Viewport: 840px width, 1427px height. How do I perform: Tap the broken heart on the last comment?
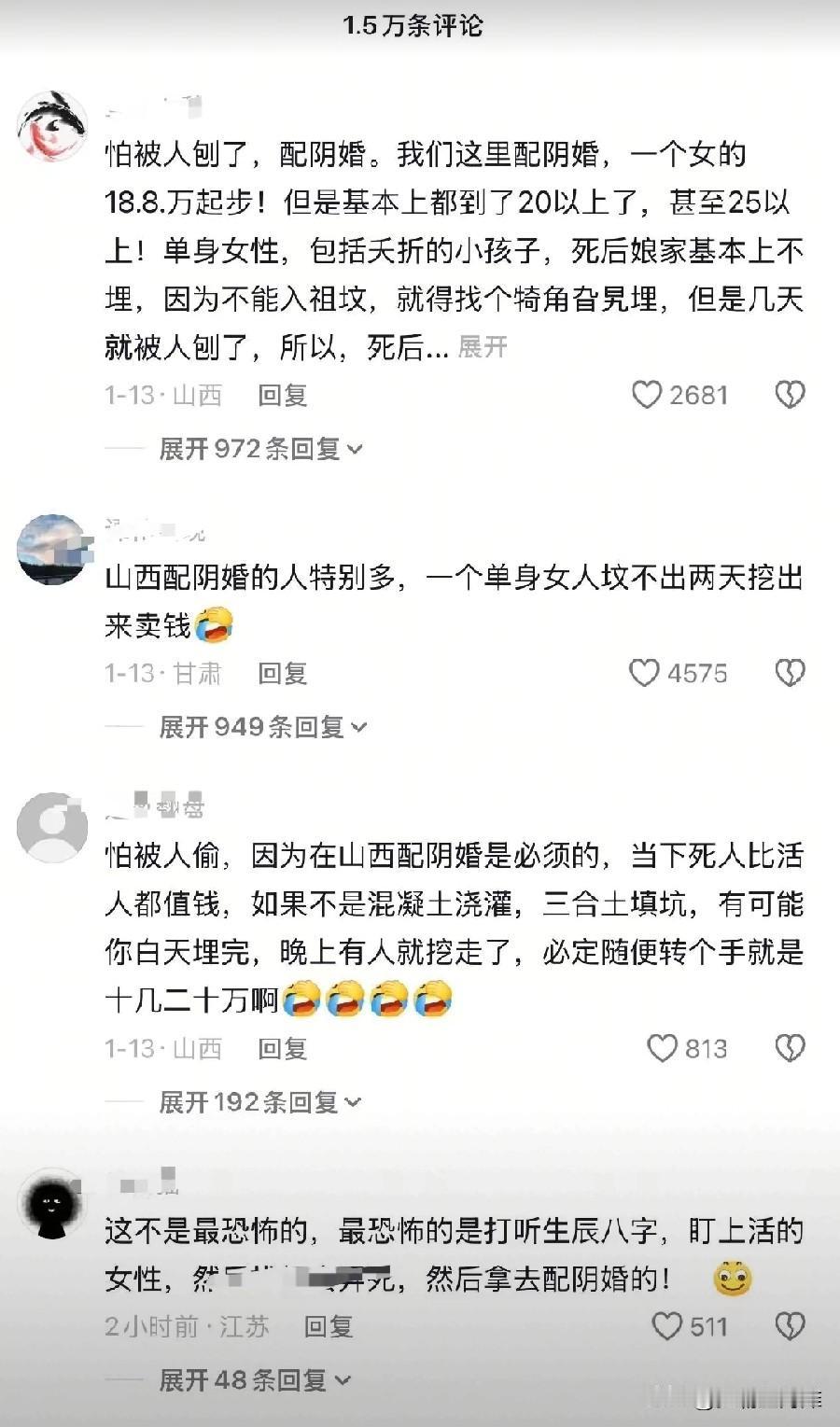(x=789, y=1322)
